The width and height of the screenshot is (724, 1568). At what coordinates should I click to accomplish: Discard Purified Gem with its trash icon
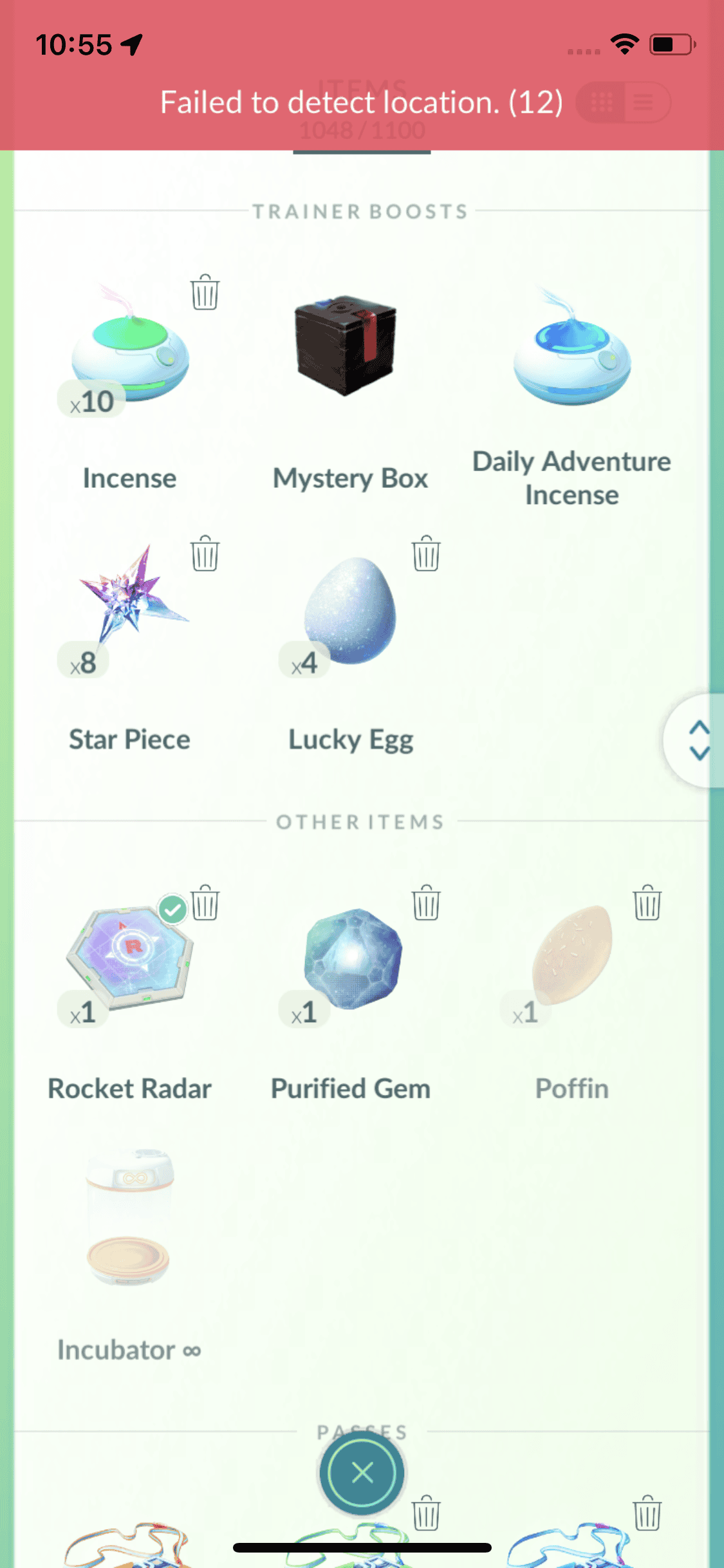426,902
